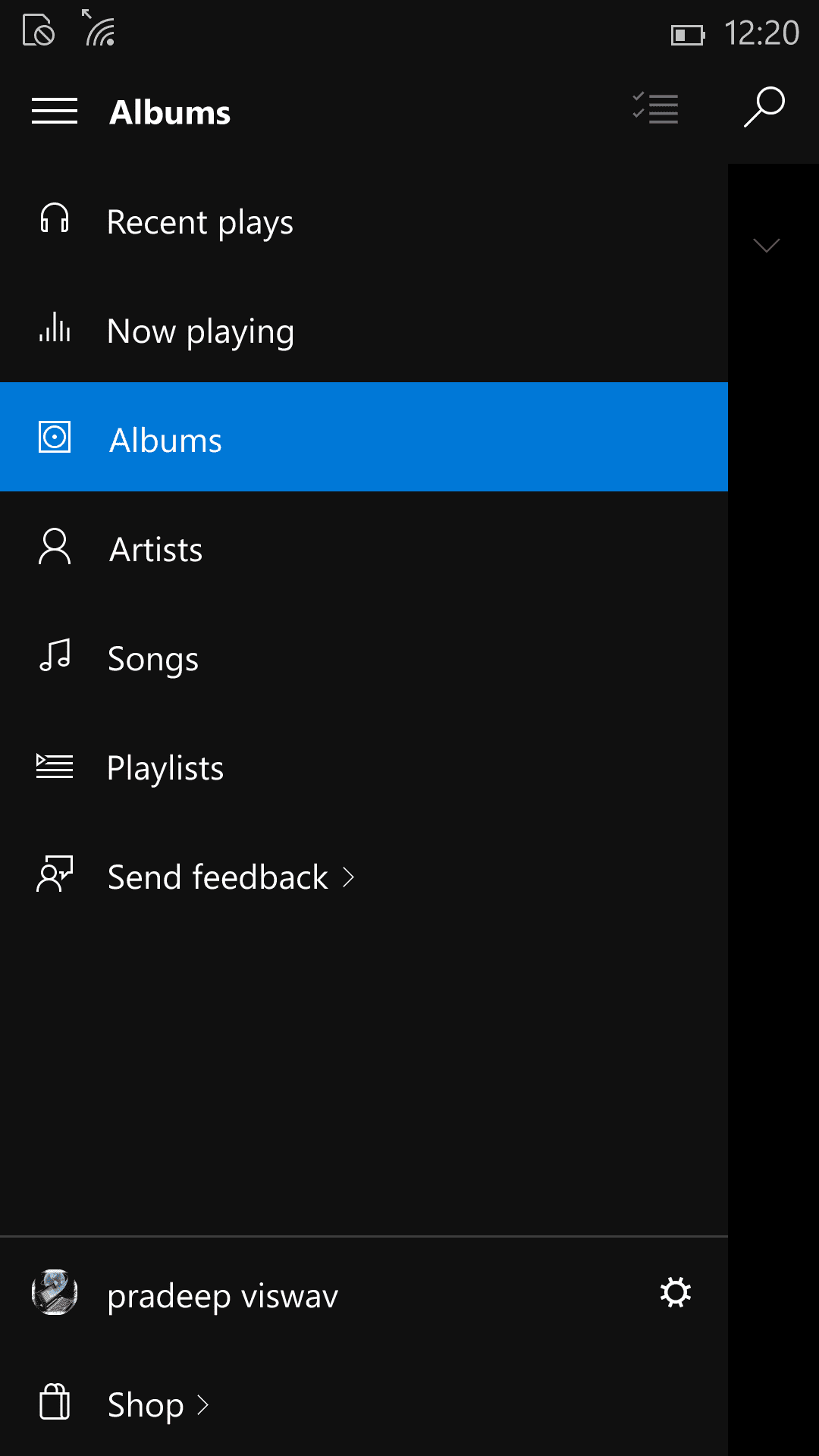Switch to Songs
819x1456 pixels.
point(364,657)
